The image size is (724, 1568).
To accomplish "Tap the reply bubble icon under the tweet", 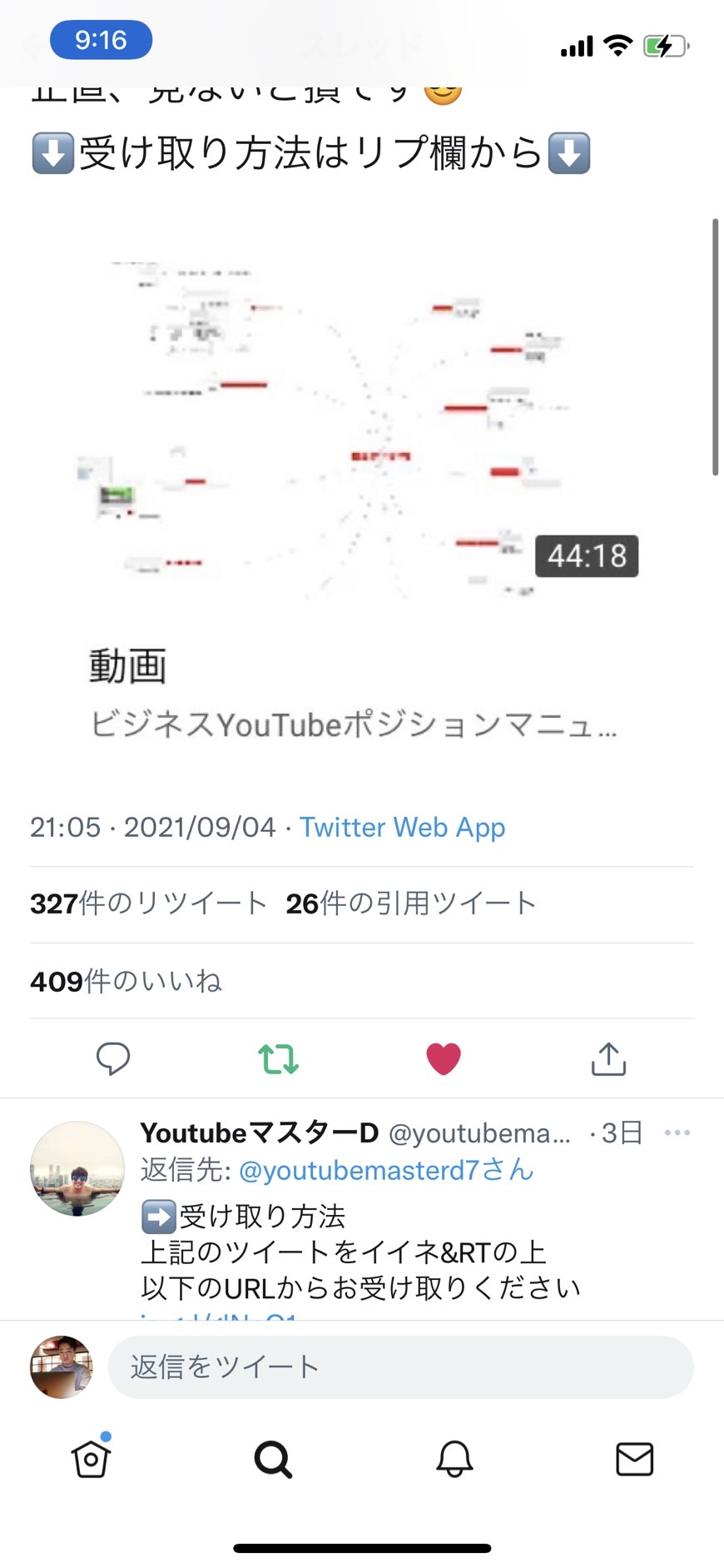I will point(113,1058).
